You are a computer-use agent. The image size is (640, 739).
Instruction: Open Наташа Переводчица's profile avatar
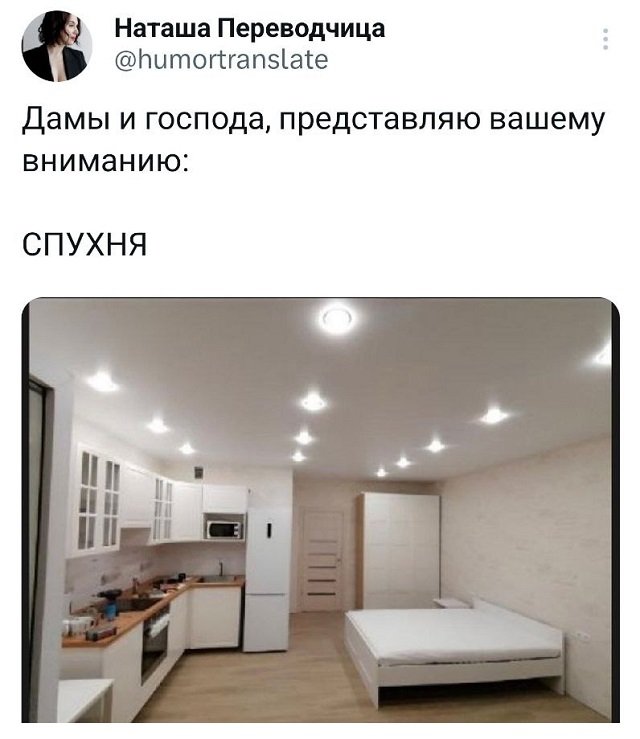[x=57, y=46]
